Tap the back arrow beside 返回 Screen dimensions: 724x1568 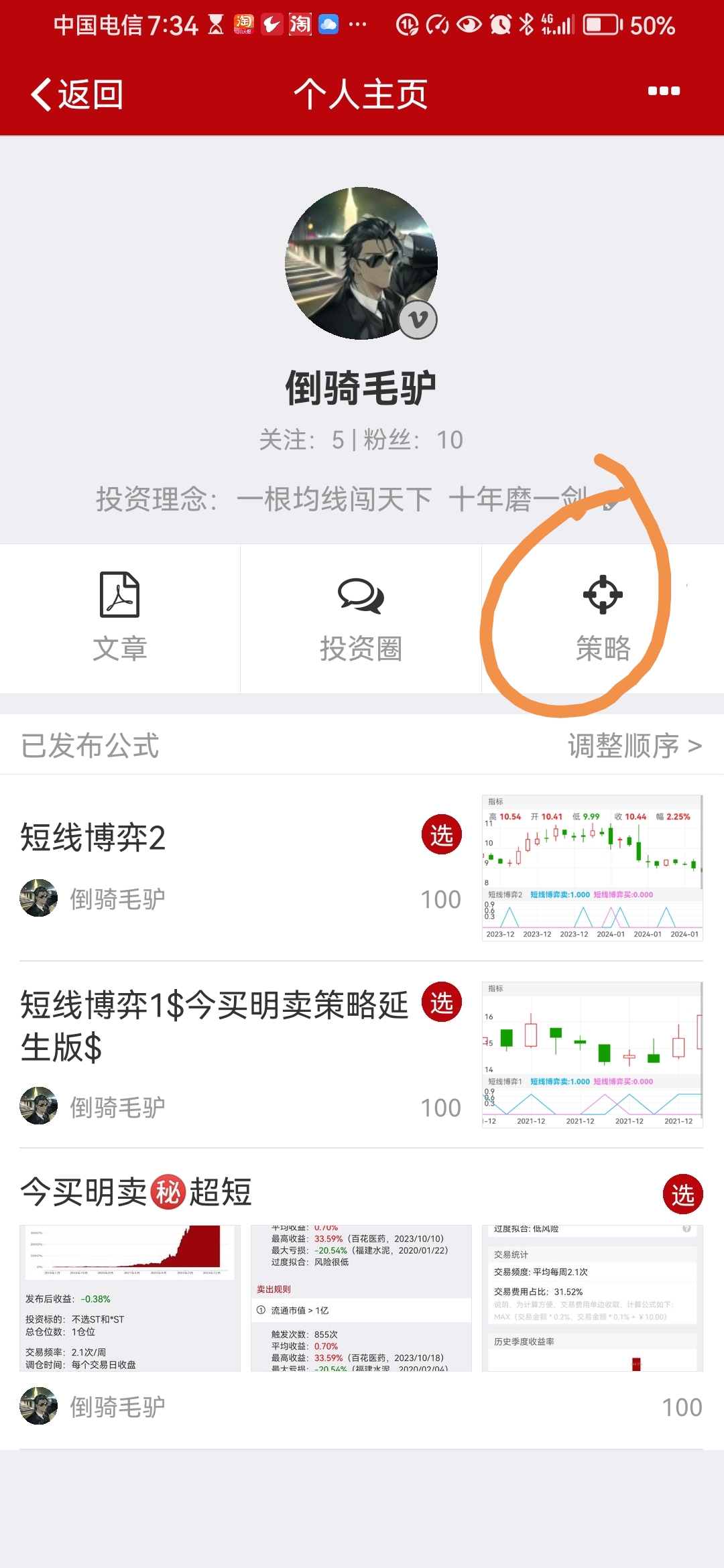39,94
